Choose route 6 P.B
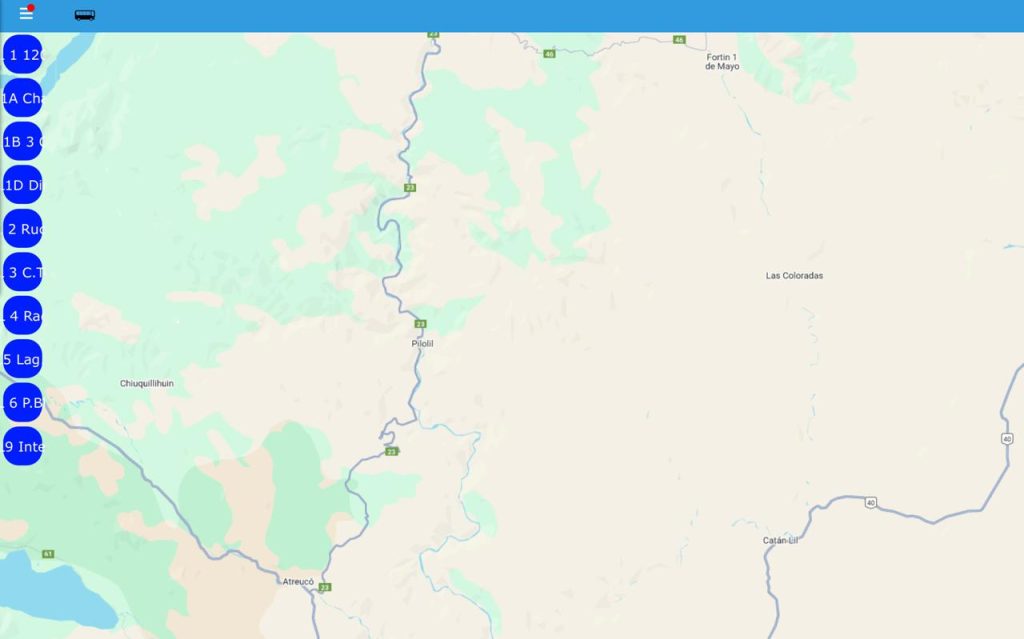Screen dimensions: 1024x639 (x=22, y=403)
